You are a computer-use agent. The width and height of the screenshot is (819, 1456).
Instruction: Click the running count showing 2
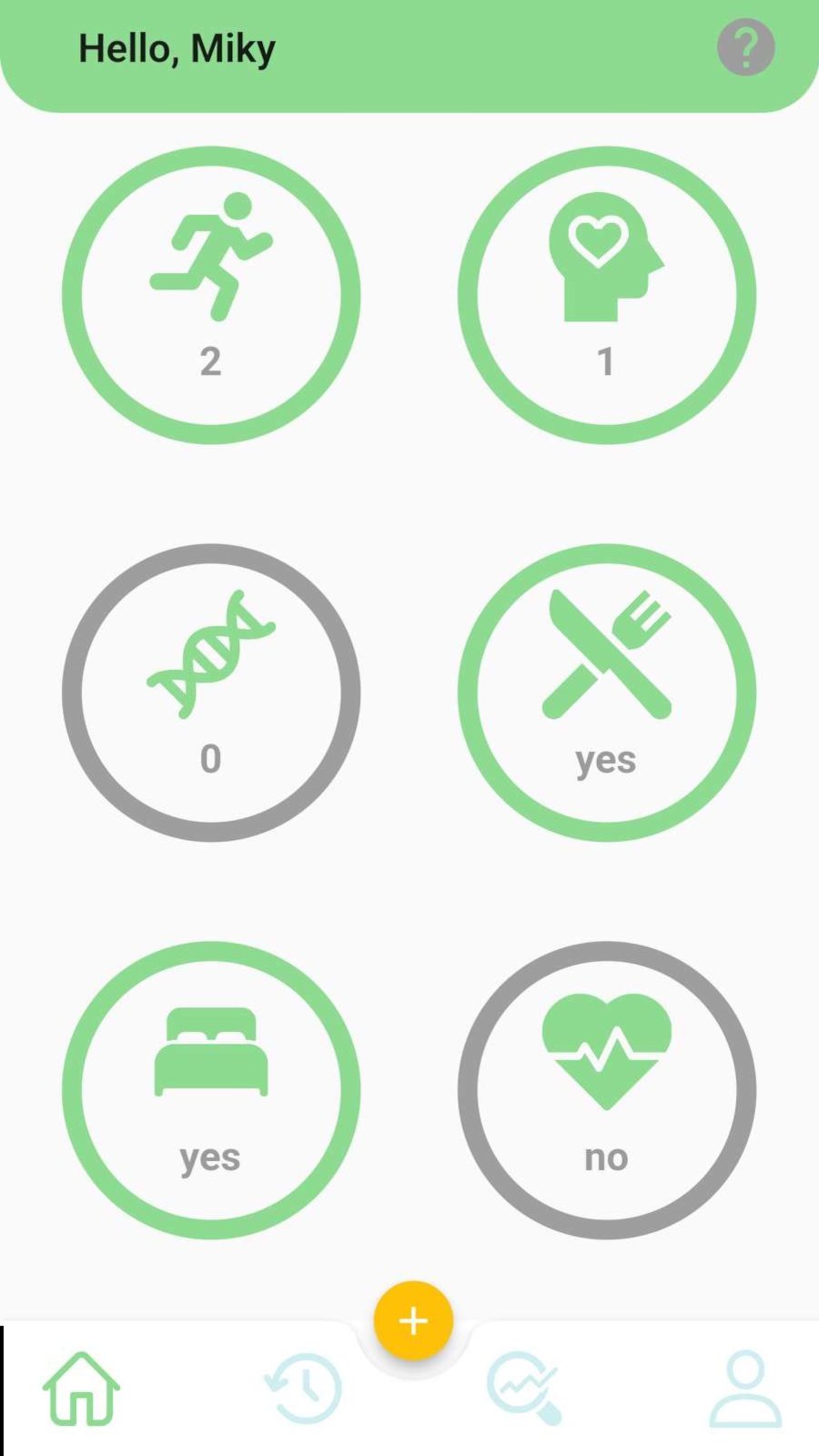coord(211,361)
